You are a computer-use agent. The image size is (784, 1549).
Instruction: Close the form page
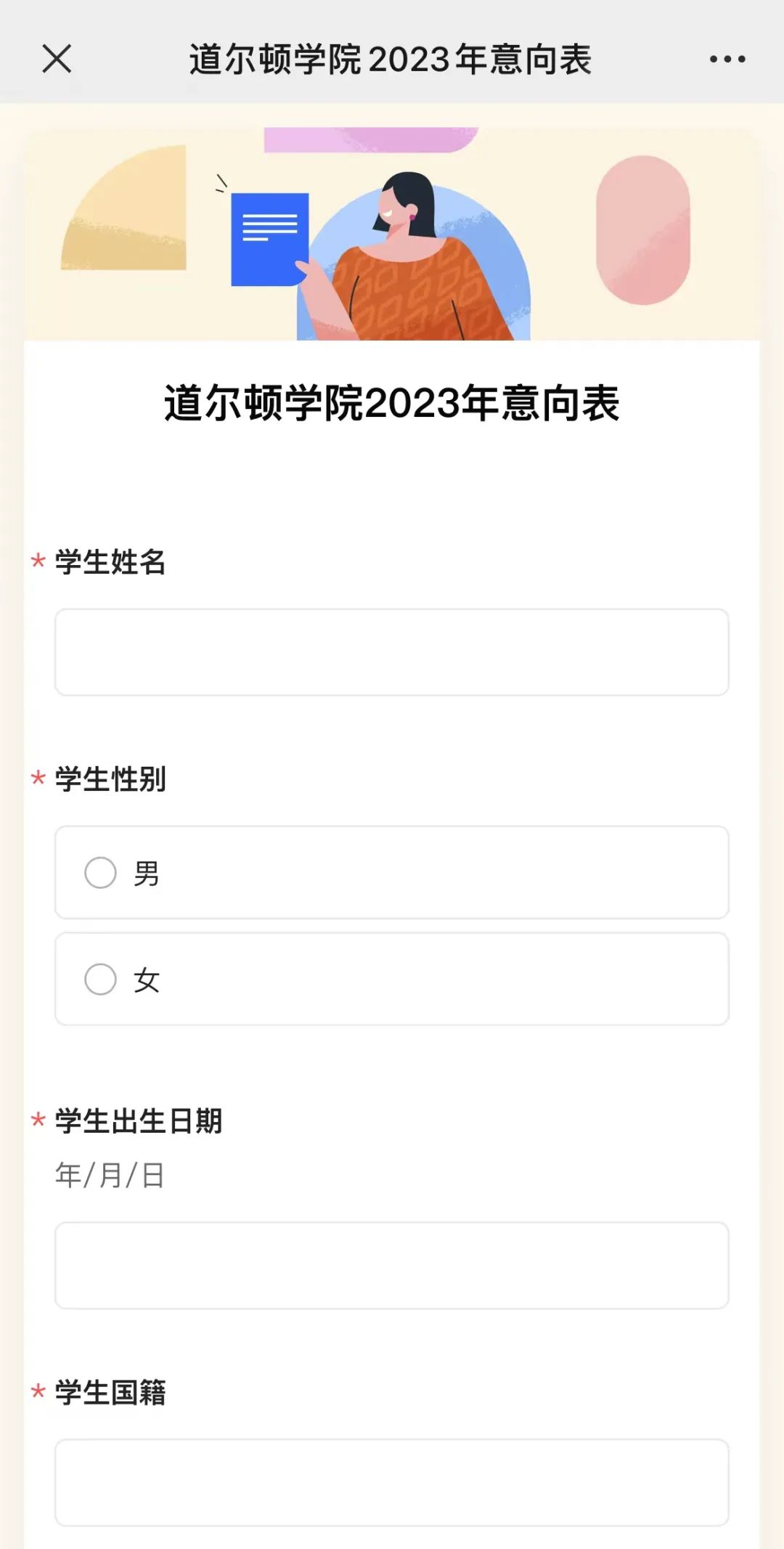click(57, 59)
